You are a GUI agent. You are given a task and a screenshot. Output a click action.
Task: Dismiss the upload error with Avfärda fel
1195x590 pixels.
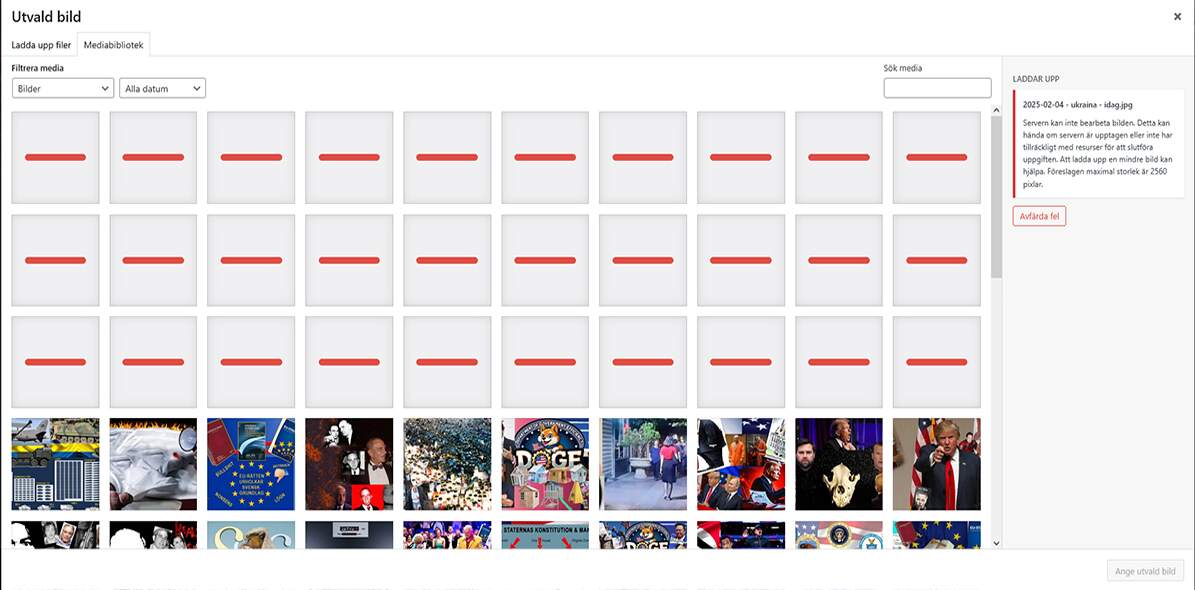[x=1039, y=216]
